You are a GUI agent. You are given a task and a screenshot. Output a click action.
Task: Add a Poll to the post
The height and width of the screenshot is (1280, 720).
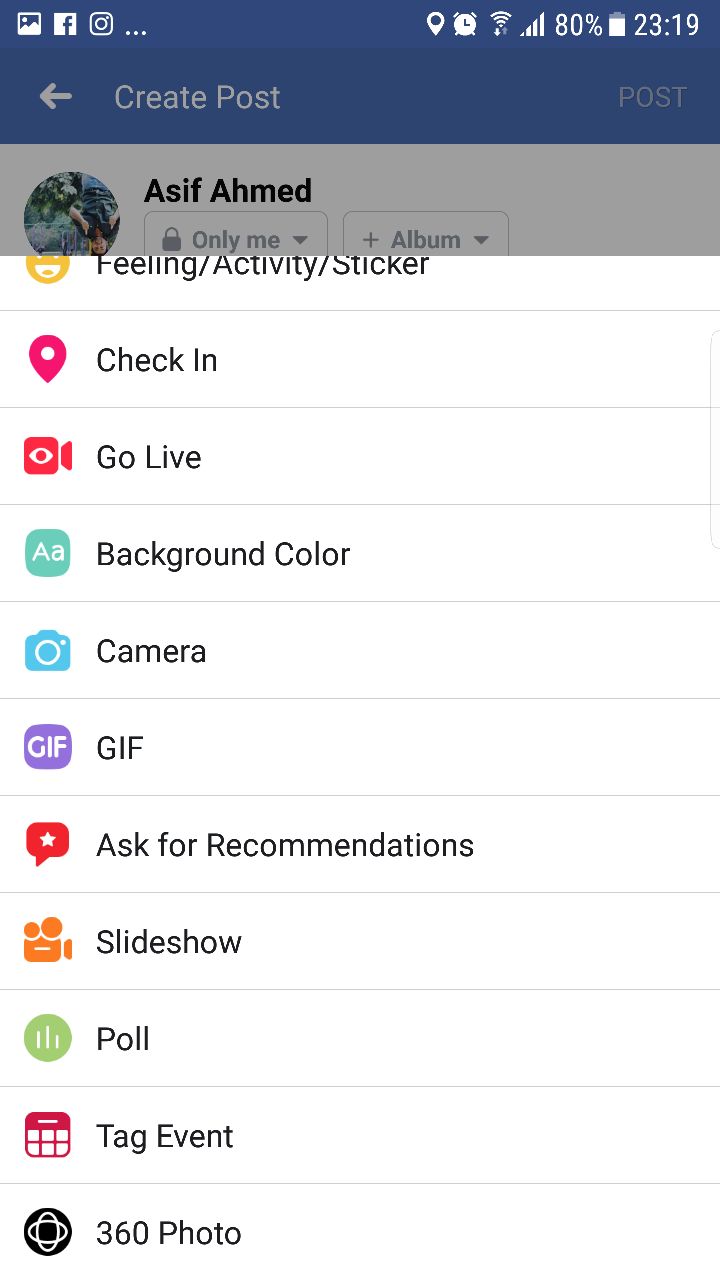360,1039
